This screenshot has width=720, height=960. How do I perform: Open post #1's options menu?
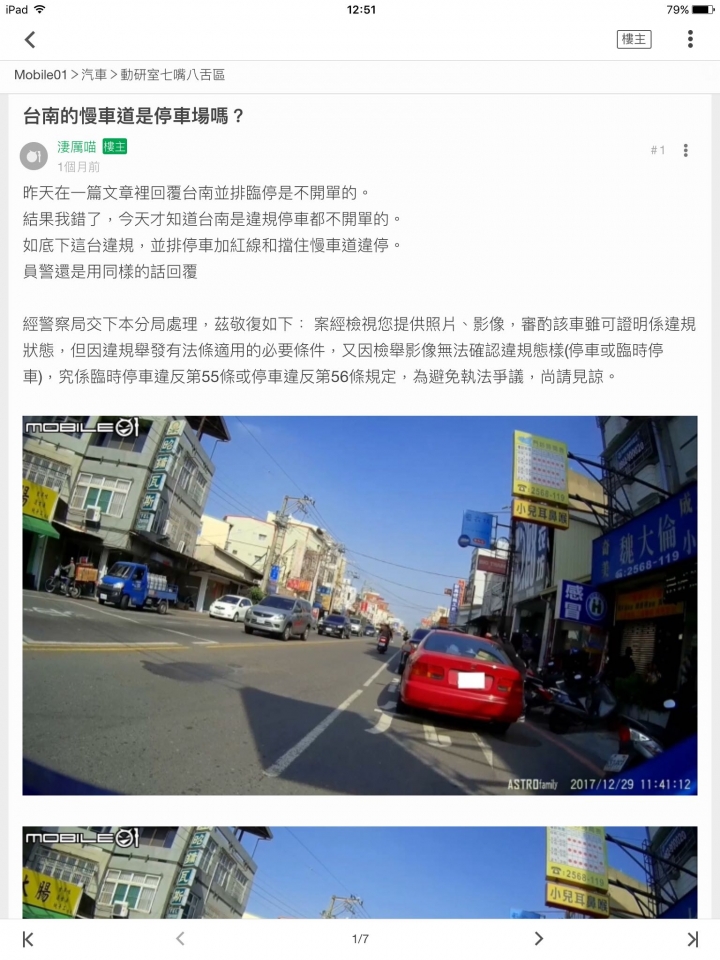point(685,150)
